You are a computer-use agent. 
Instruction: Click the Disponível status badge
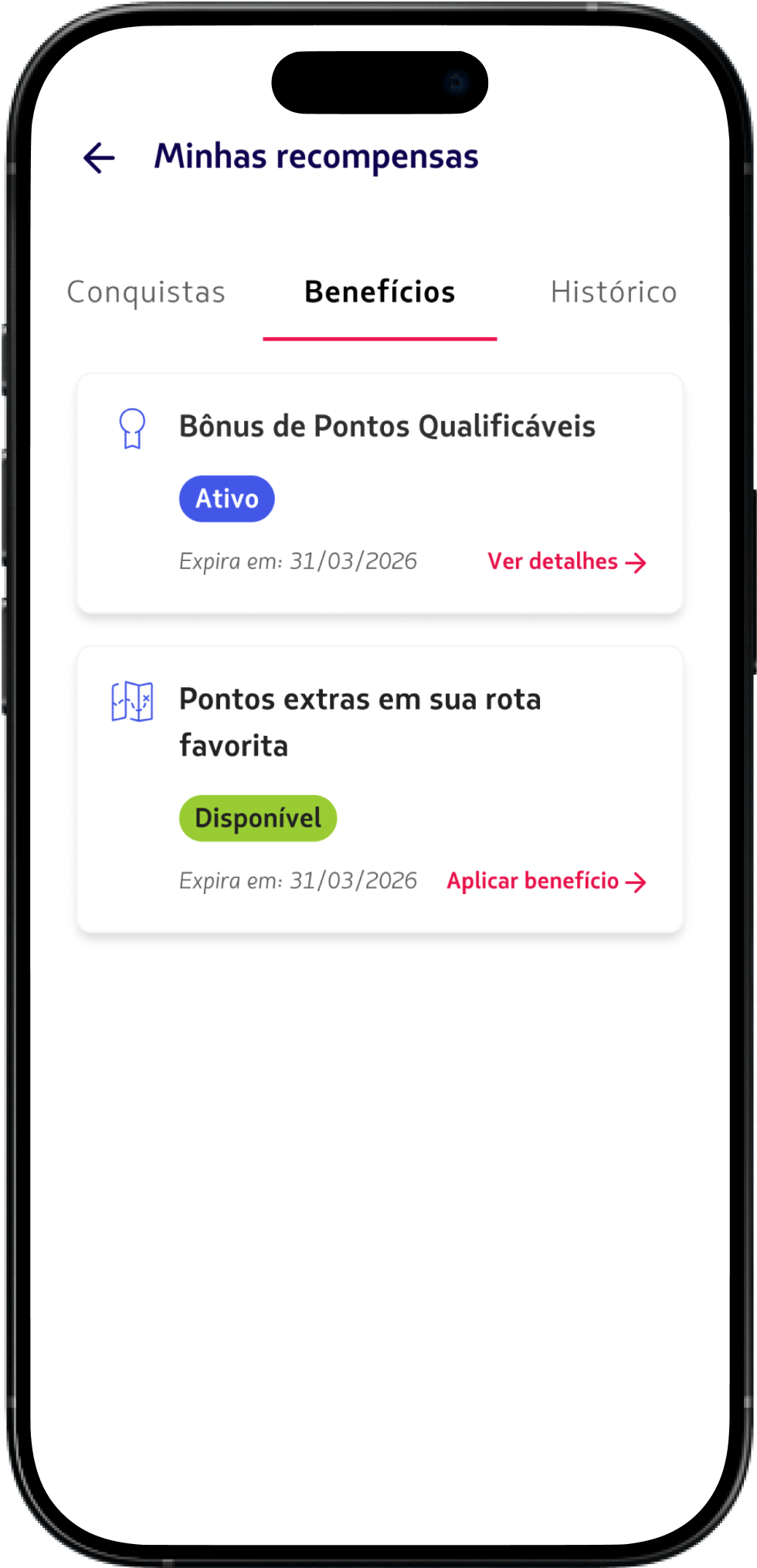click(x=257, y=817)
